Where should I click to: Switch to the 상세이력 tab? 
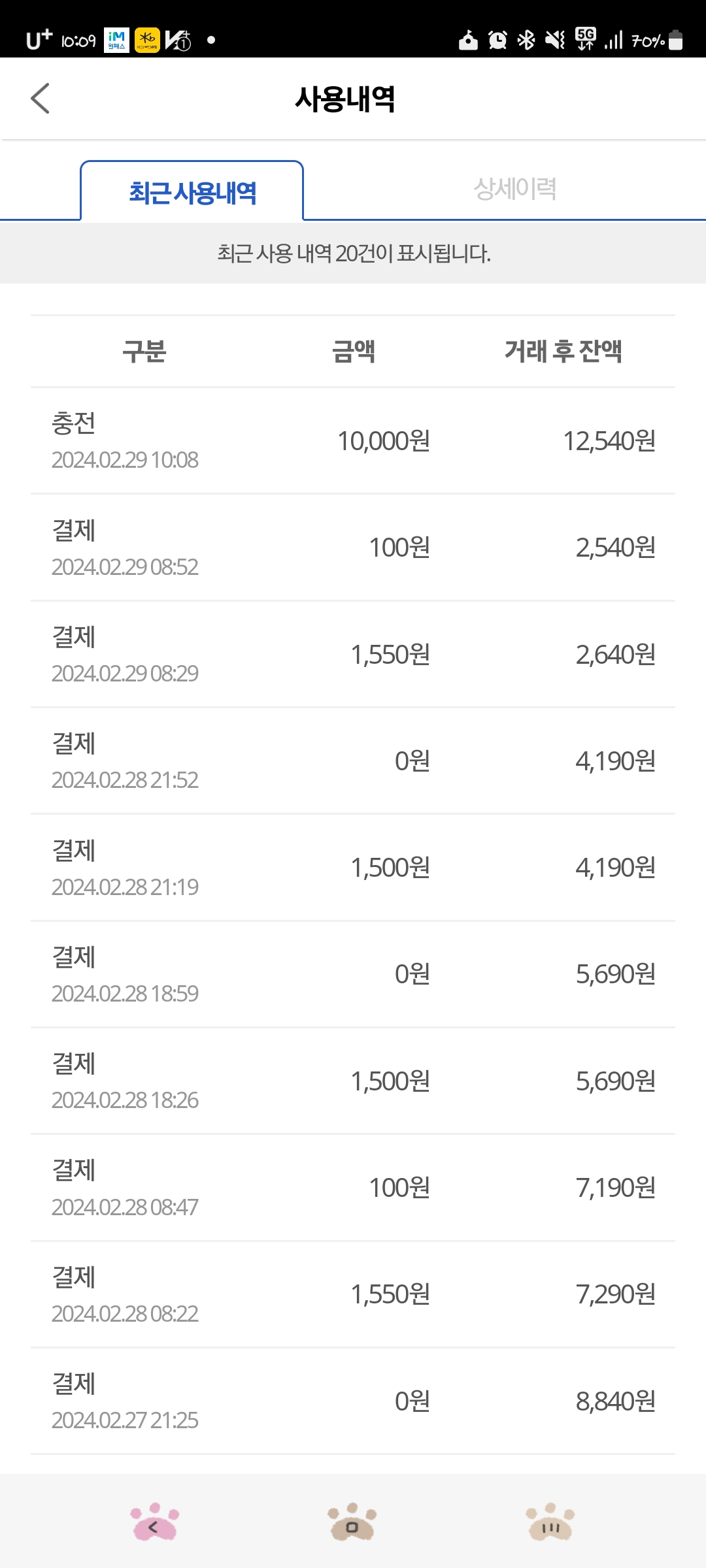[x=515, y=189]
